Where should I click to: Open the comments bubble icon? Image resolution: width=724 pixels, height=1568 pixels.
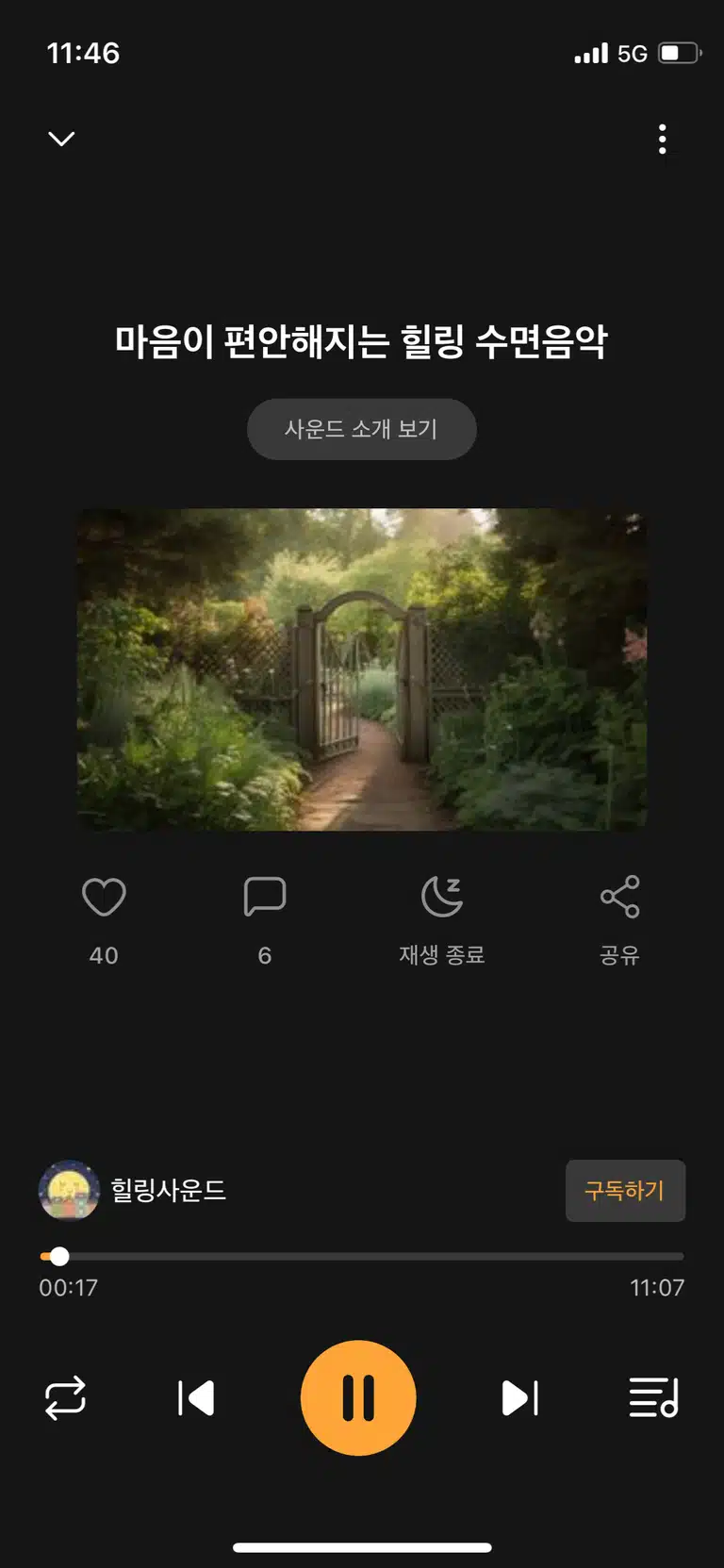pos(265,897)
